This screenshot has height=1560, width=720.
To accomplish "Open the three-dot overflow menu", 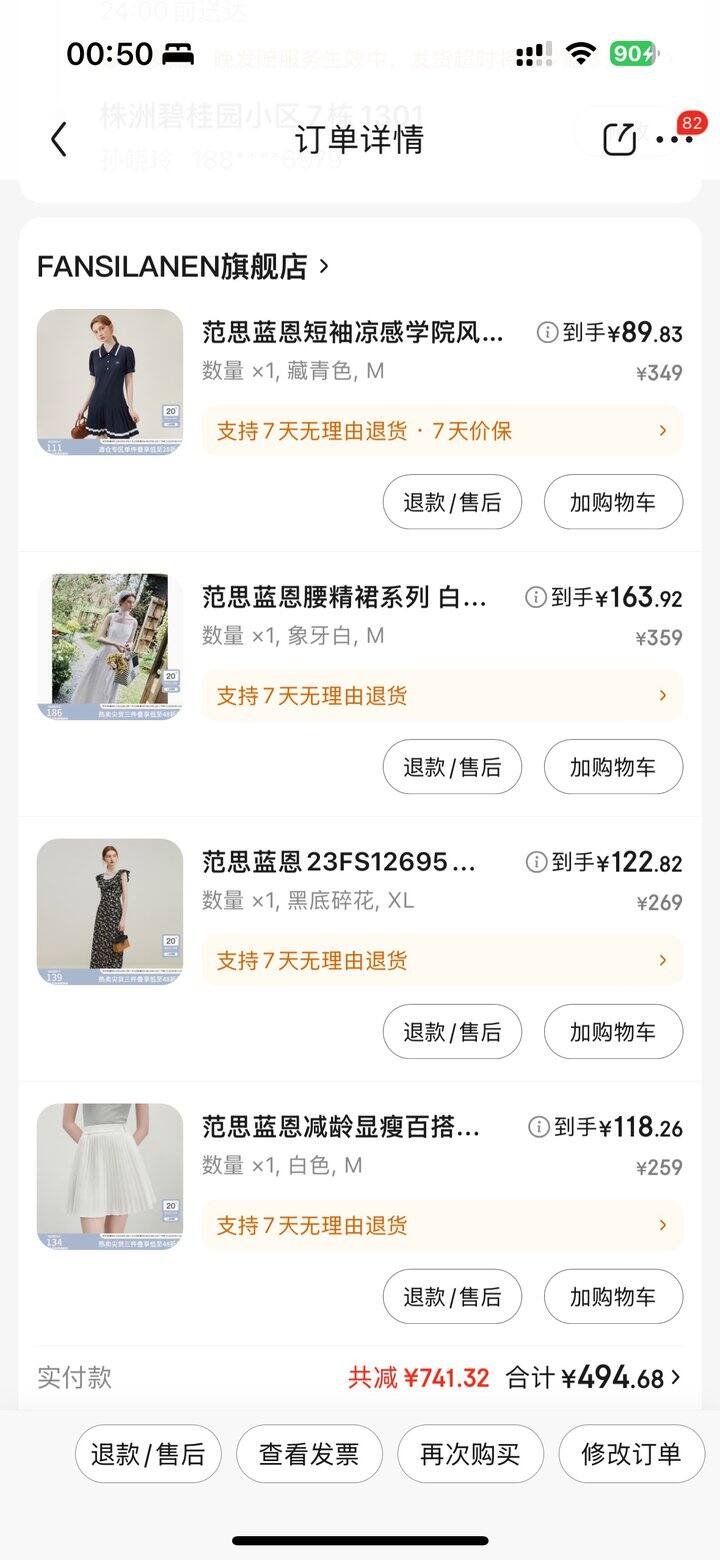I will (x=674, y=139).
